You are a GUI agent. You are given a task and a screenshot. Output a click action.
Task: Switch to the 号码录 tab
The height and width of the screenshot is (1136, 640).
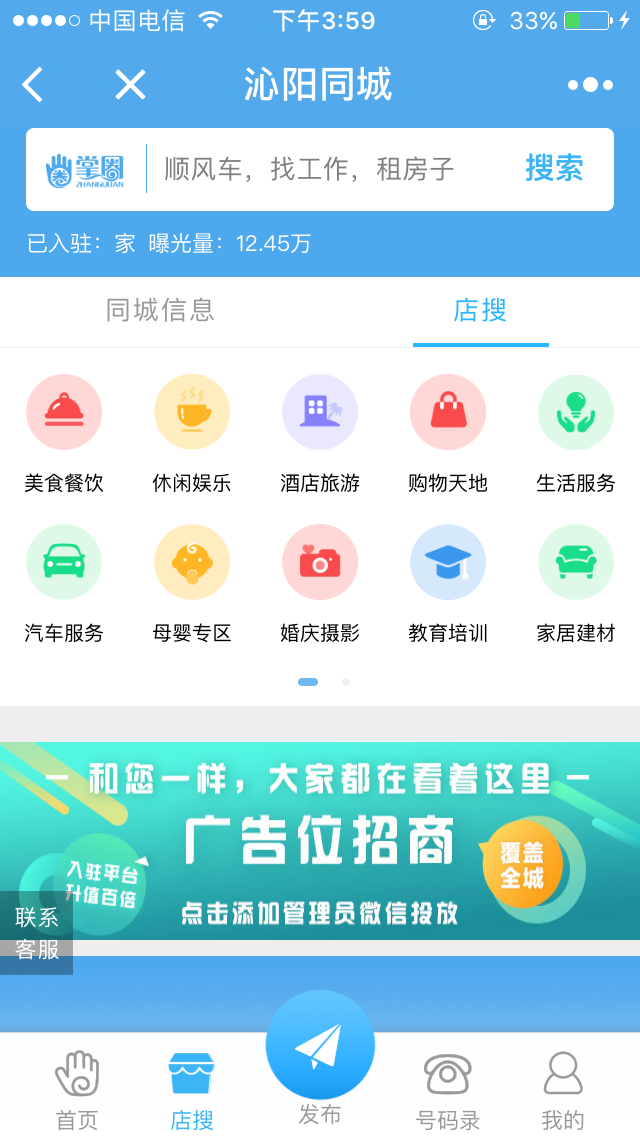(x=448, y=1088)
